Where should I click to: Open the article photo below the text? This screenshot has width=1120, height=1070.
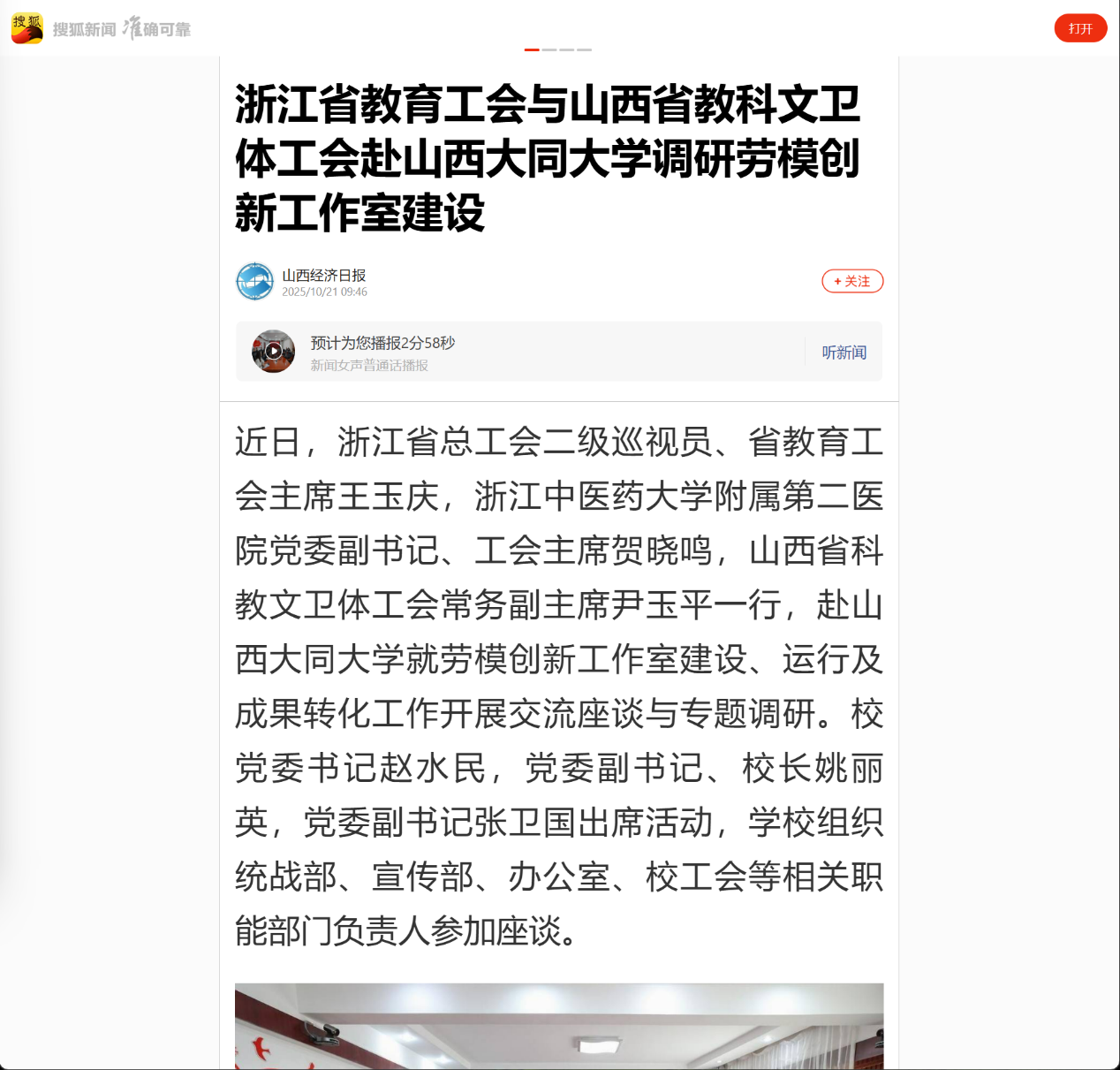(x=558, y=1025)
